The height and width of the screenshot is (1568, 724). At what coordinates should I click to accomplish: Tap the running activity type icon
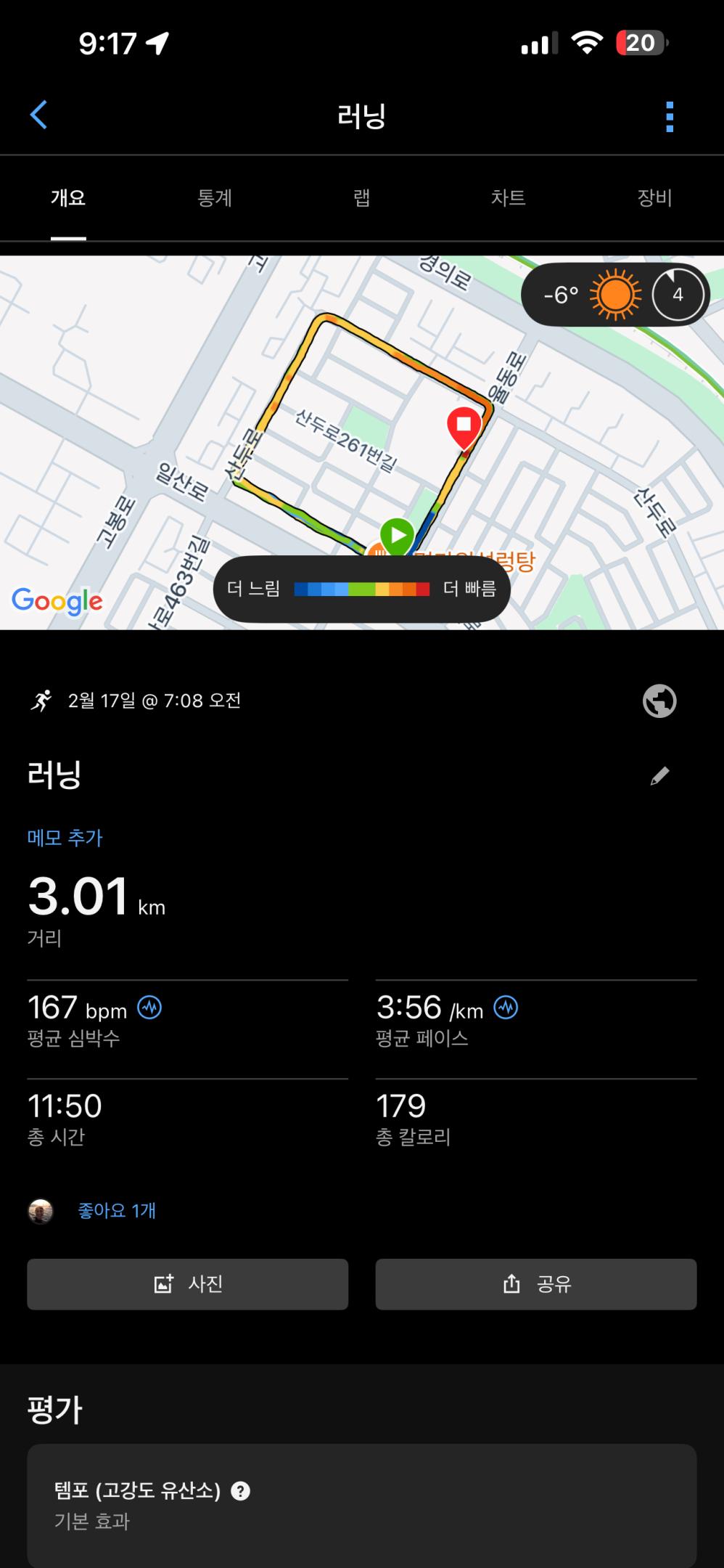(42, 700)
